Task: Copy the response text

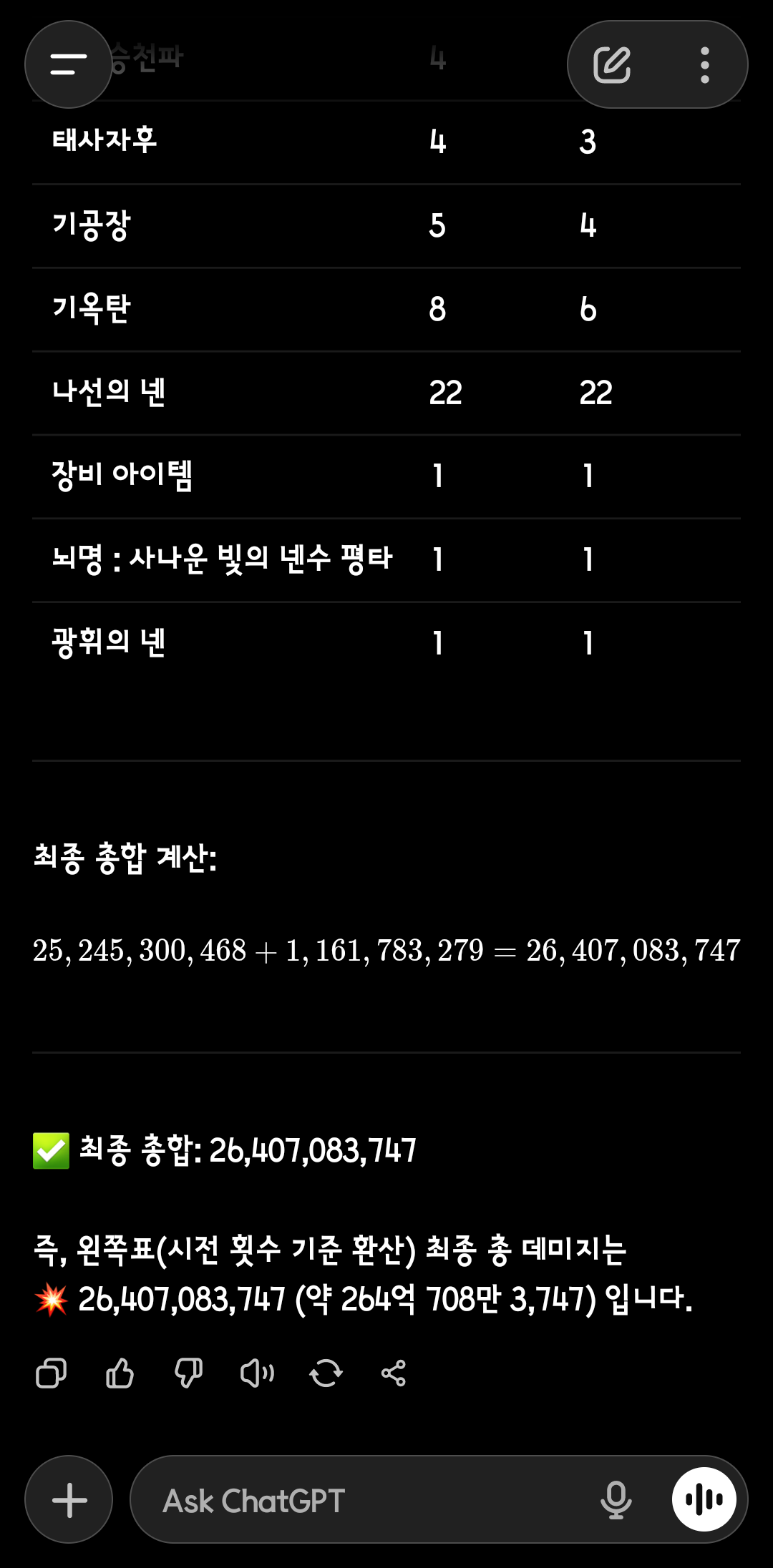Action: tap(51, 1373)
